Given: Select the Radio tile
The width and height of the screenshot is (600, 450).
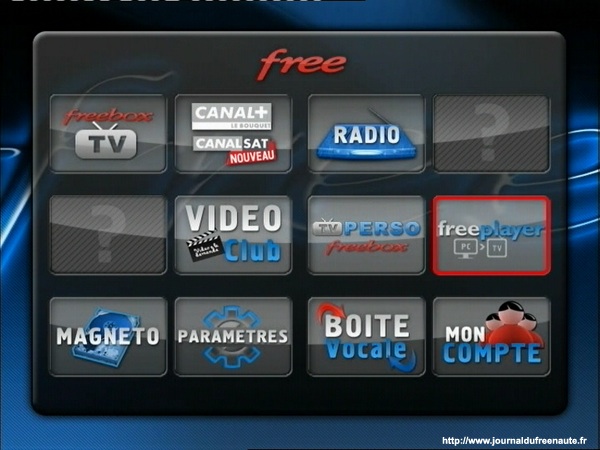Looking at the screenshot, I should coord(365,133).
